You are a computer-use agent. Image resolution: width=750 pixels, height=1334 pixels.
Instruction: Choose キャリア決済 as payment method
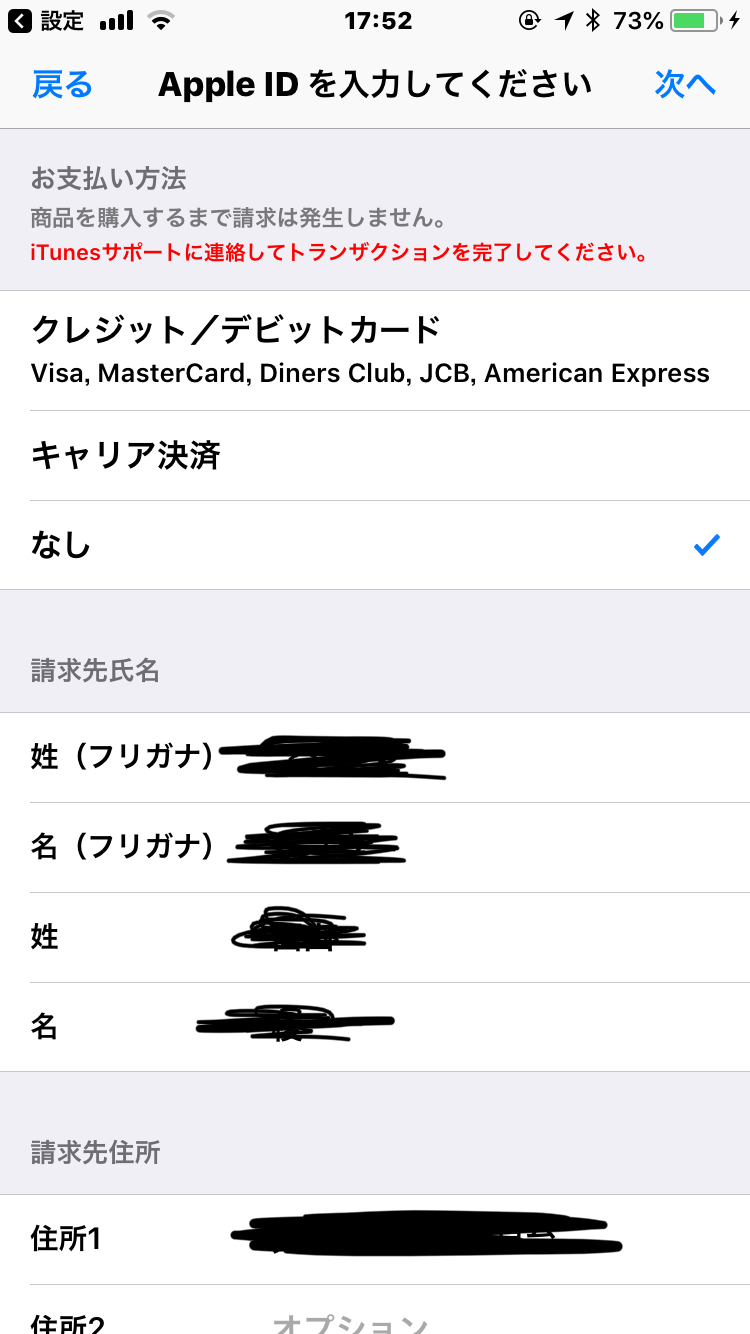(x=375, y=456)
